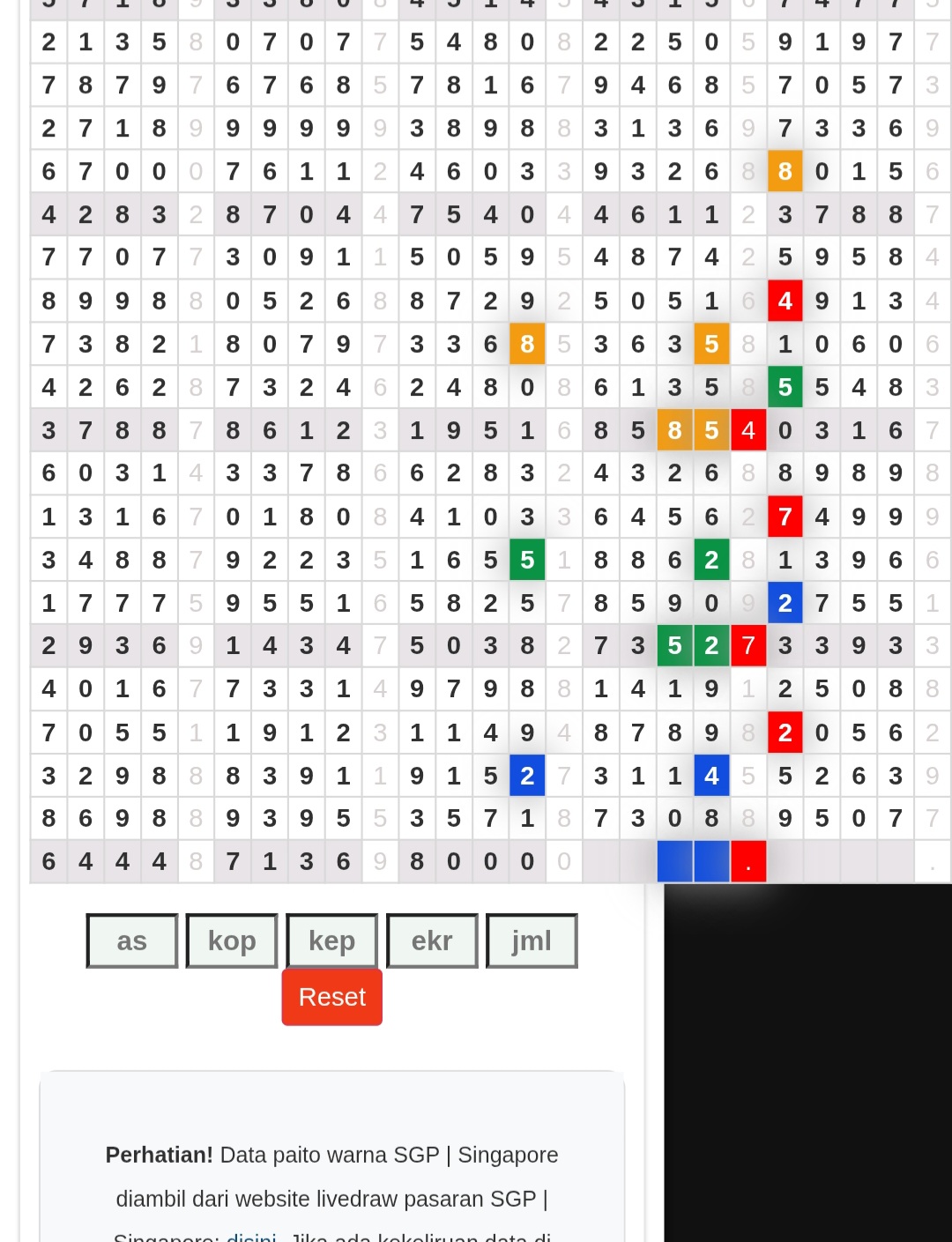Tap the "as" column button
This screenshot has width=952, height=1242.
click(132, 941)
